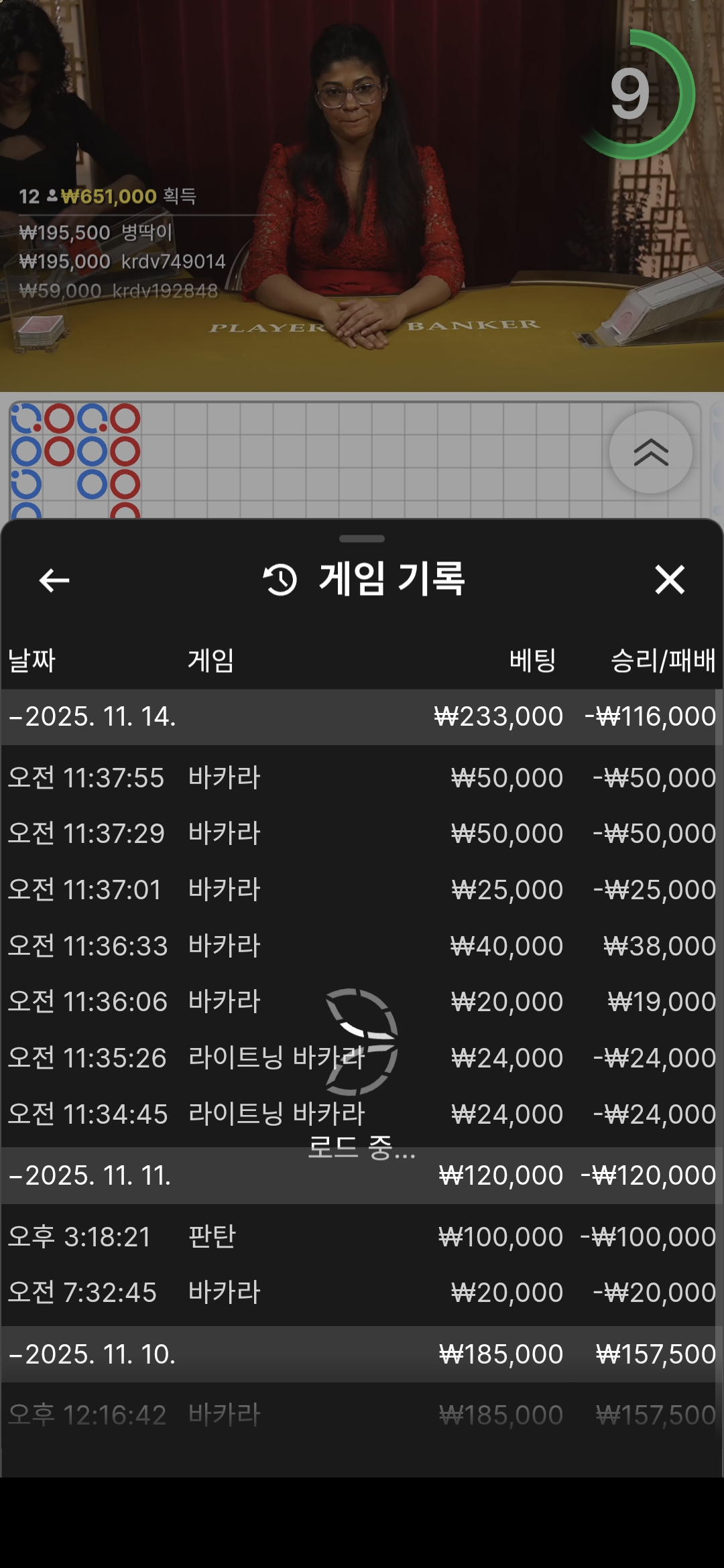View the 오전 11:37:01 바카라 round details
Viewport: 724px width, 1568px height.
(362, 890)
